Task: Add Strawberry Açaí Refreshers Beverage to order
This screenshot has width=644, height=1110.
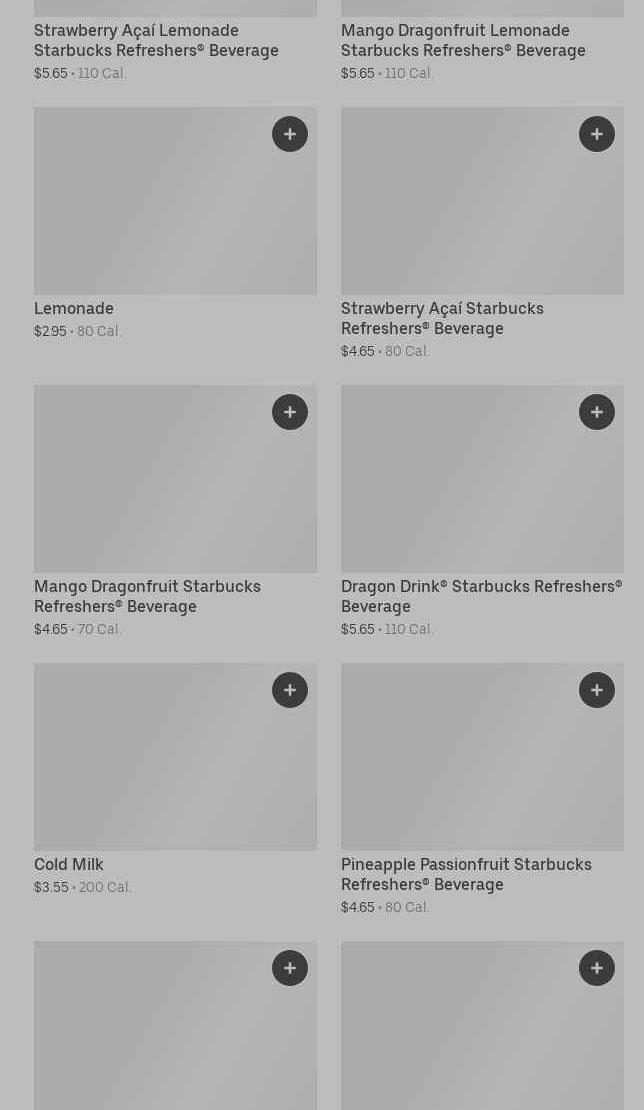Action: (x=597, y=134)
